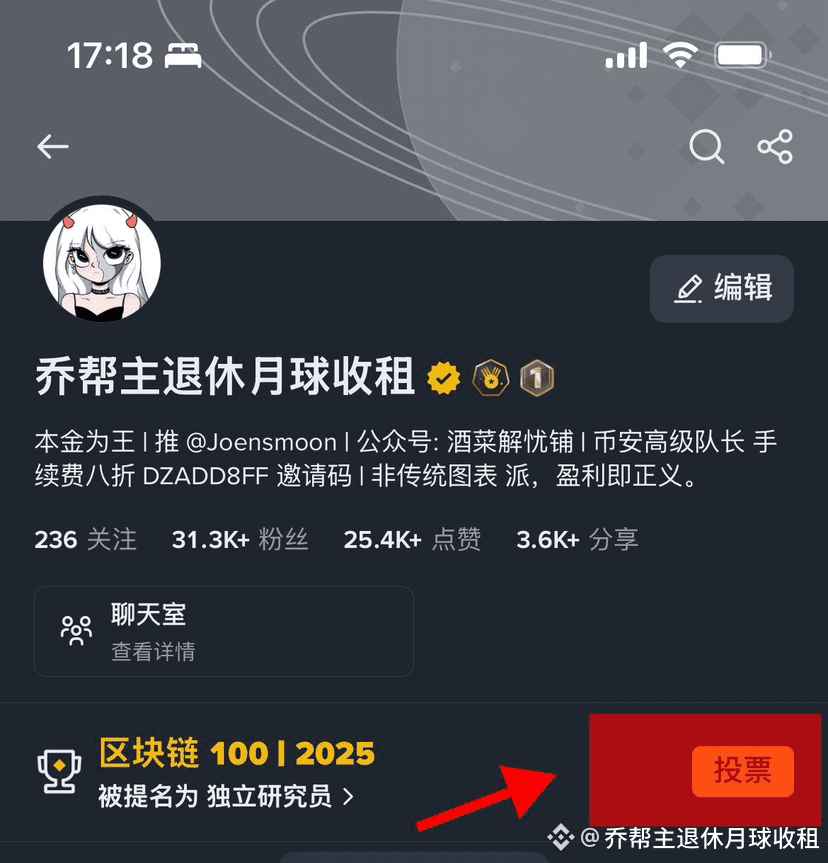Open the search magnifier icon
The image size is (828, 863).
tap(706, 147)
